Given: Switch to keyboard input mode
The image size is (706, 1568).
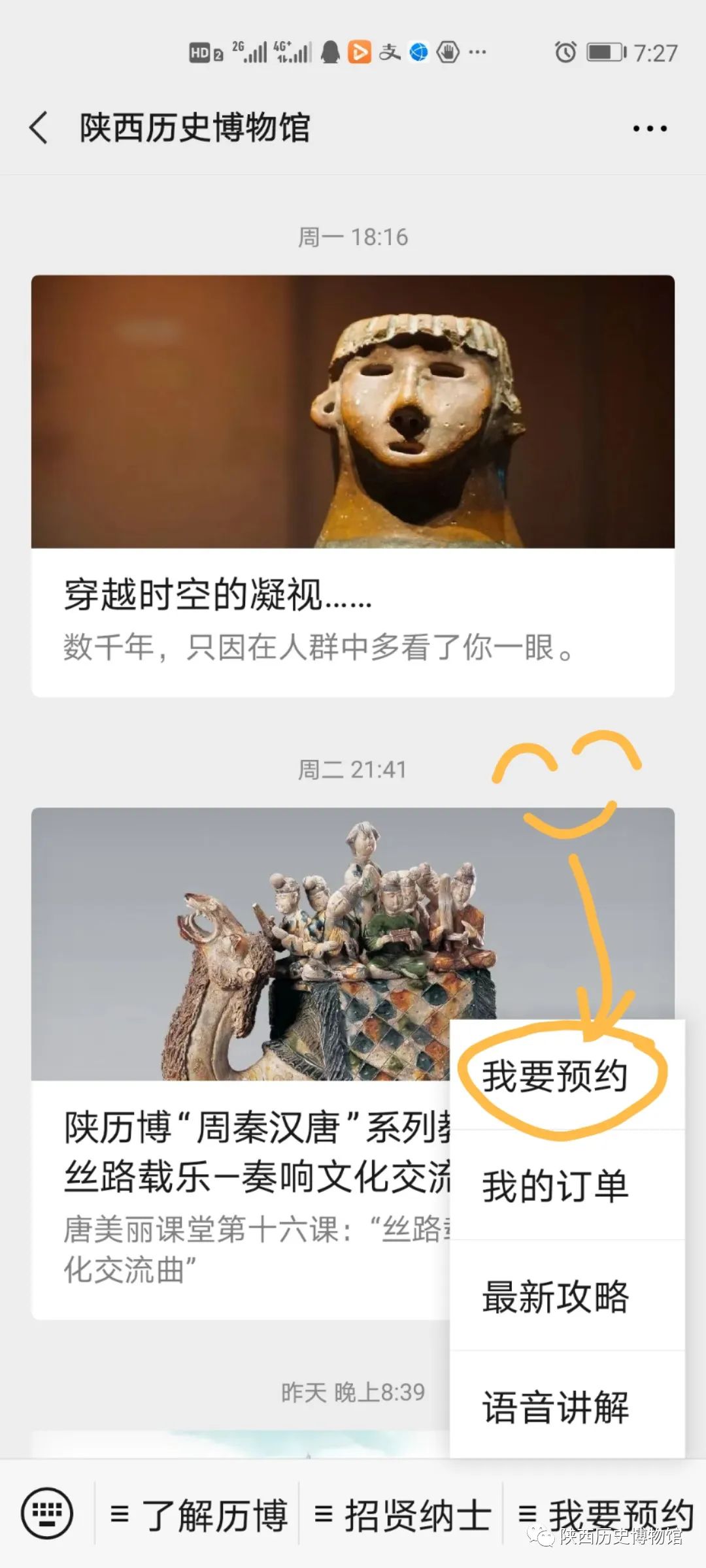Looking at the screenshot, I should click(47, 1513).
